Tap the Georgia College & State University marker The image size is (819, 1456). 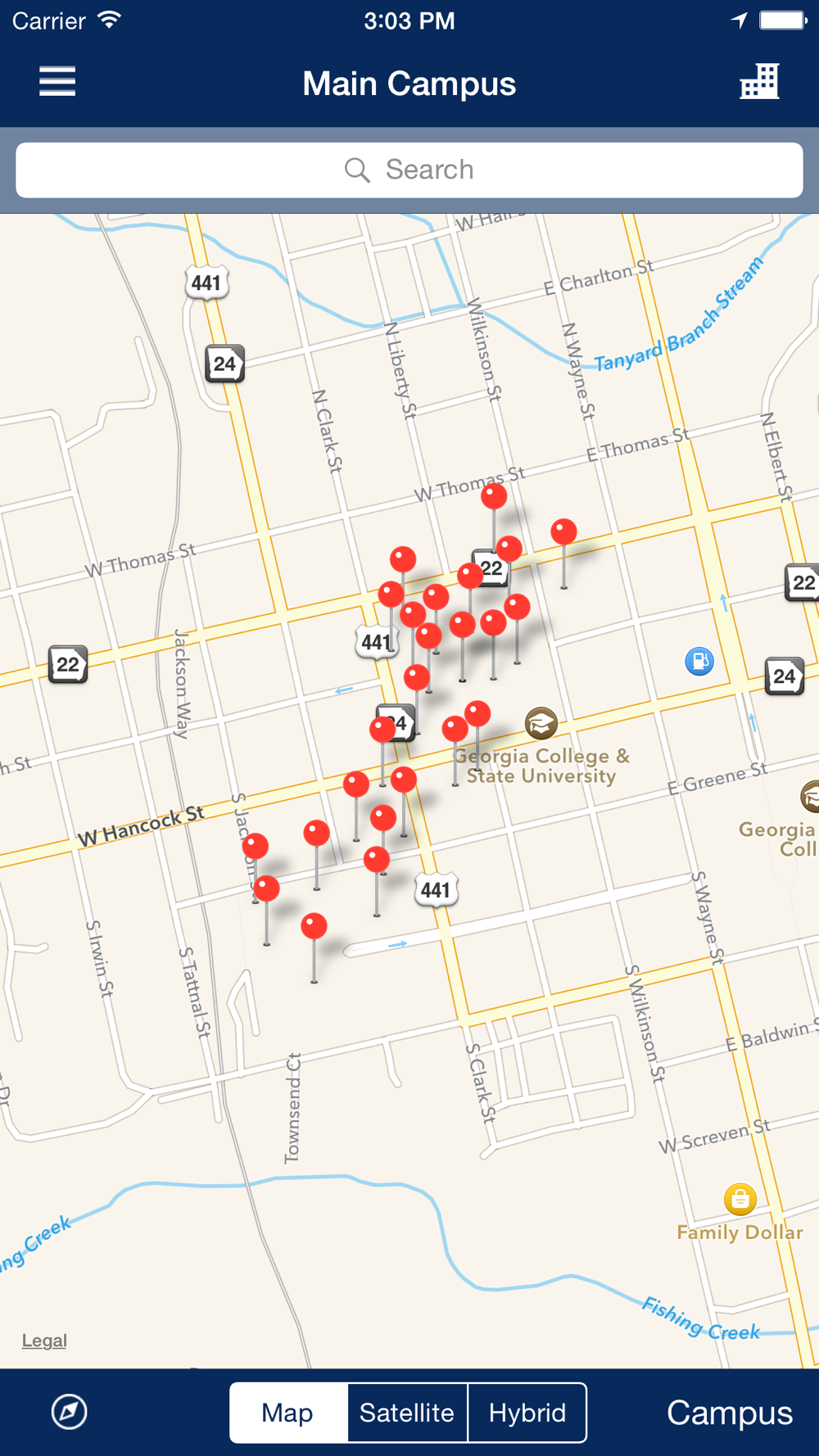click(541, 723)
